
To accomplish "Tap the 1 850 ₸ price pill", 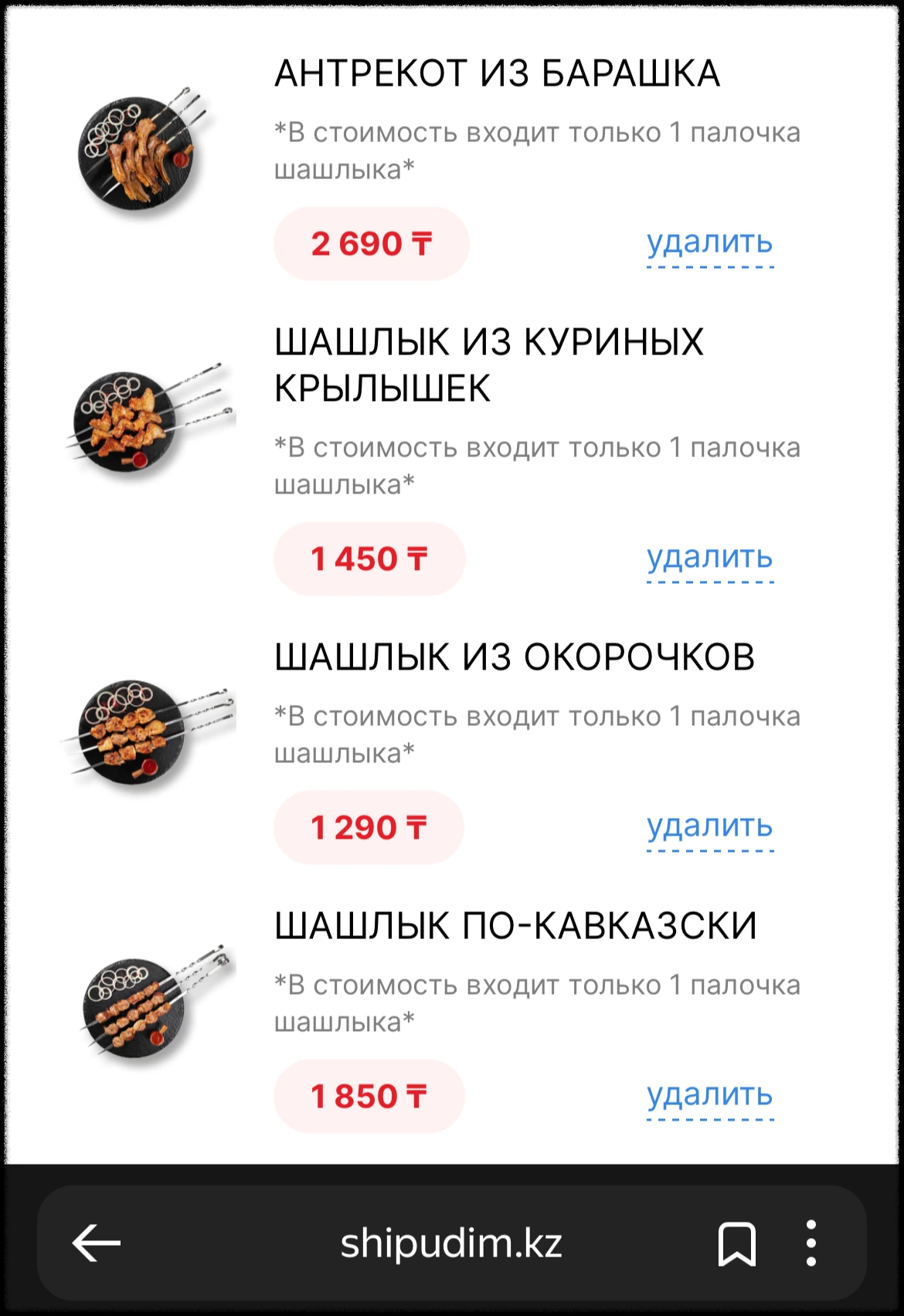I will point(369,1095).
